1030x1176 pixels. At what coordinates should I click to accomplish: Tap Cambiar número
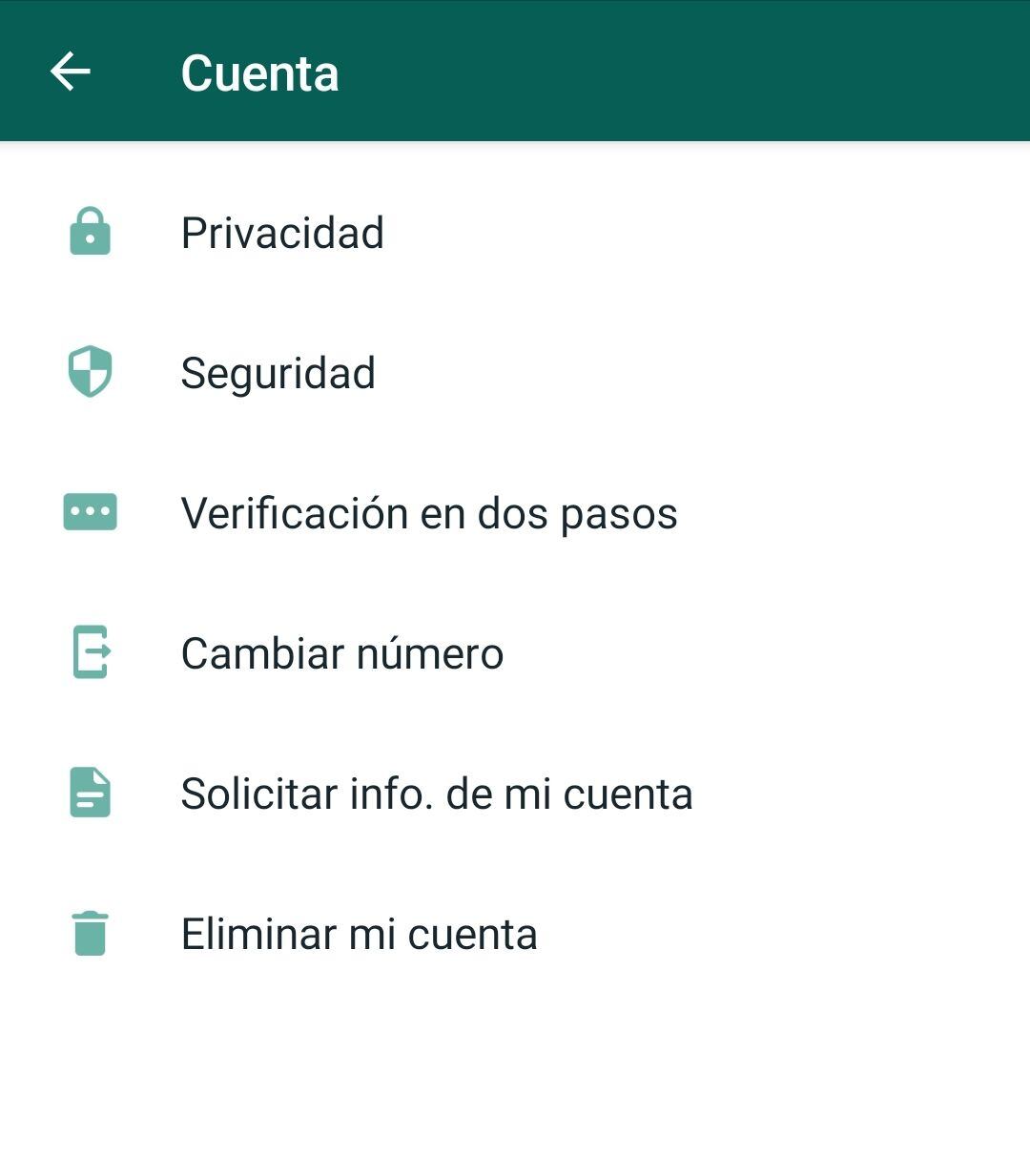point(341,653)
